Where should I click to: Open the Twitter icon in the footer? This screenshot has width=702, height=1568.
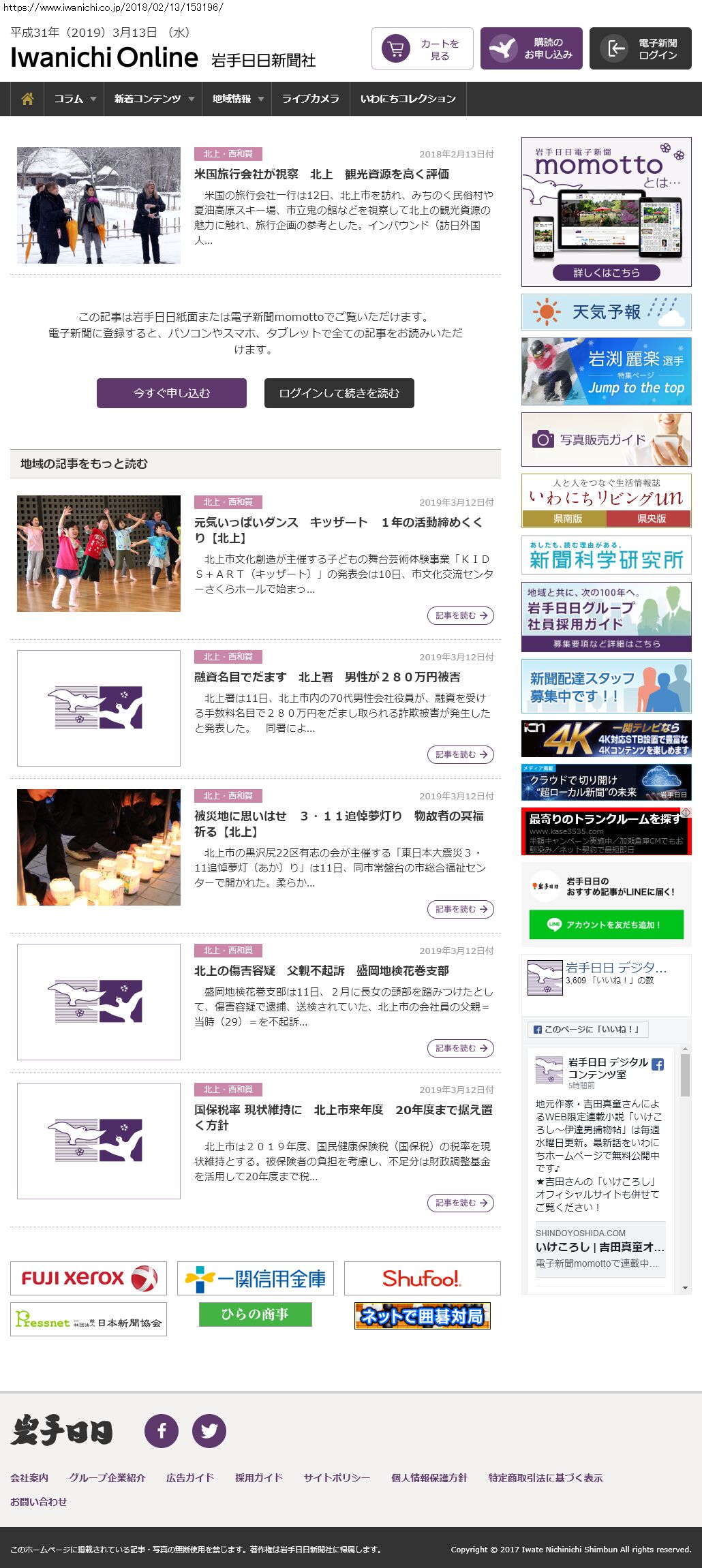point(209,1430)
